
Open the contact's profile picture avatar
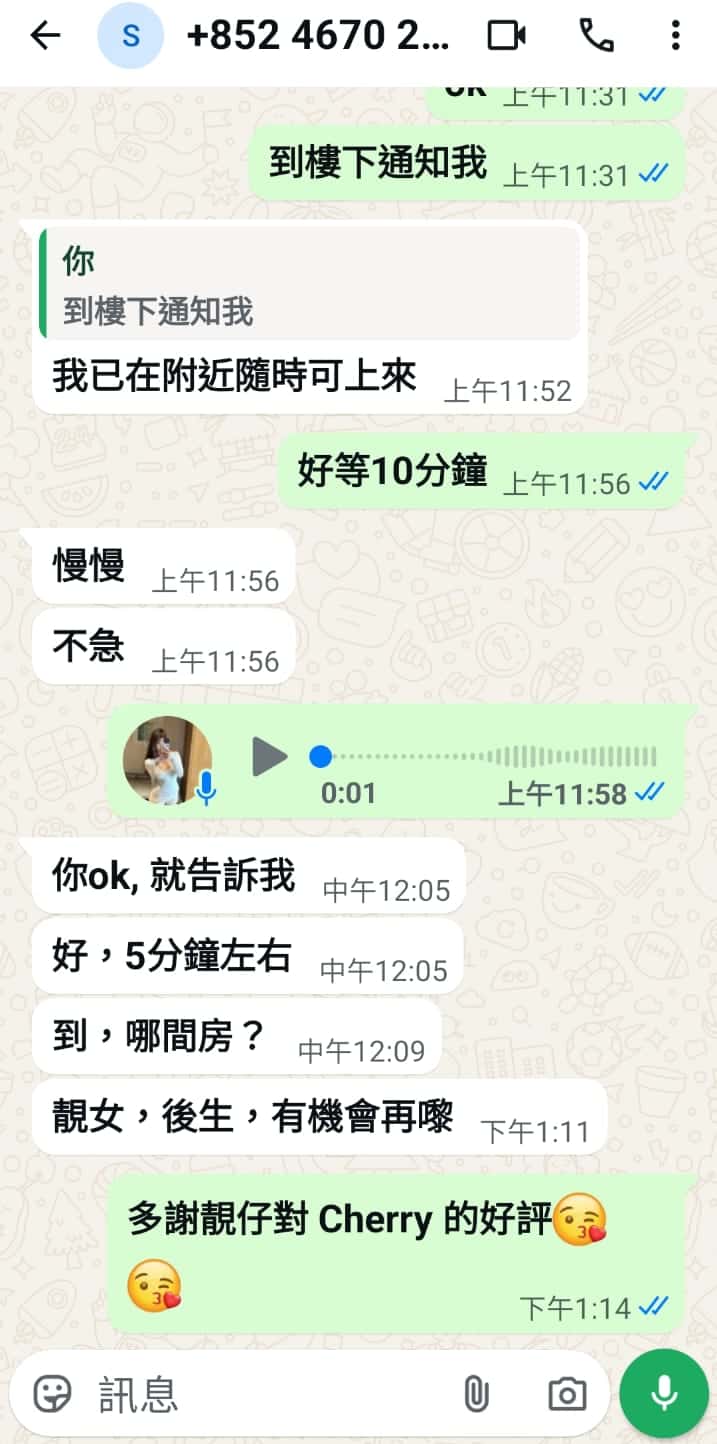tap(131, 36)
